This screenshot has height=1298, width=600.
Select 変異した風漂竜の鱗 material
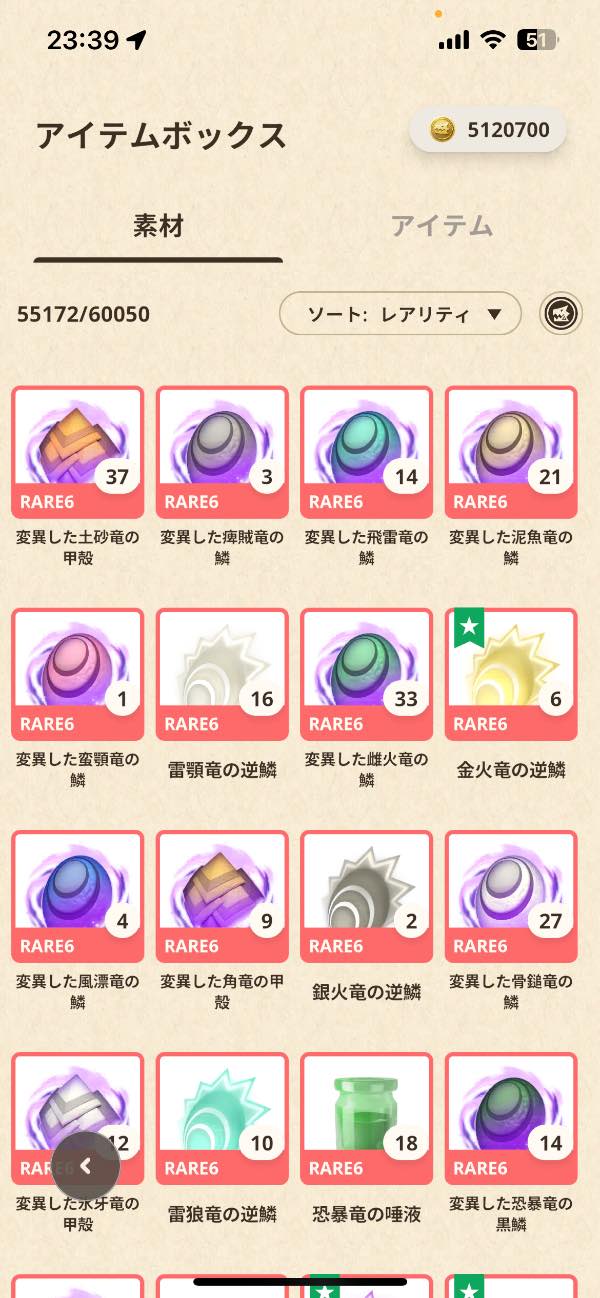(x=78, y=896)
